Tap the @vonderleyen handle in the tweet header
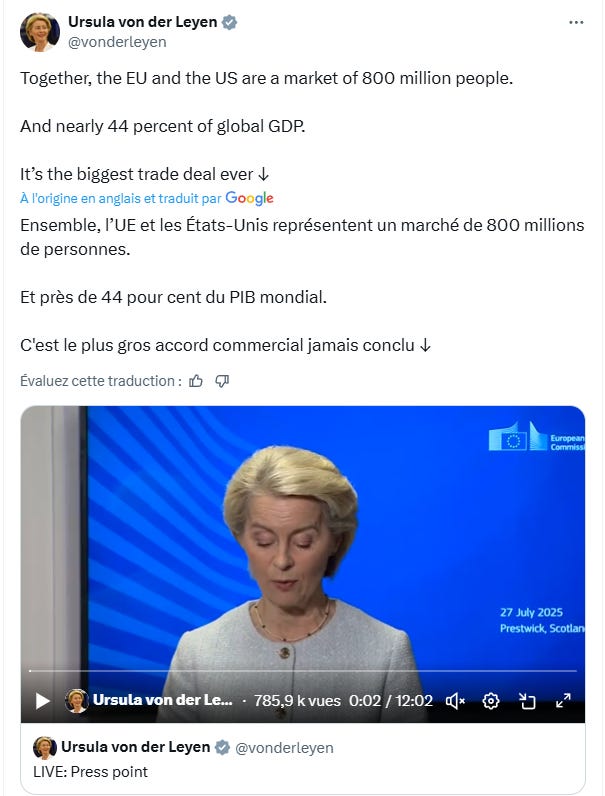The width and height of the screenshot is (605, 796). (117, 42)
